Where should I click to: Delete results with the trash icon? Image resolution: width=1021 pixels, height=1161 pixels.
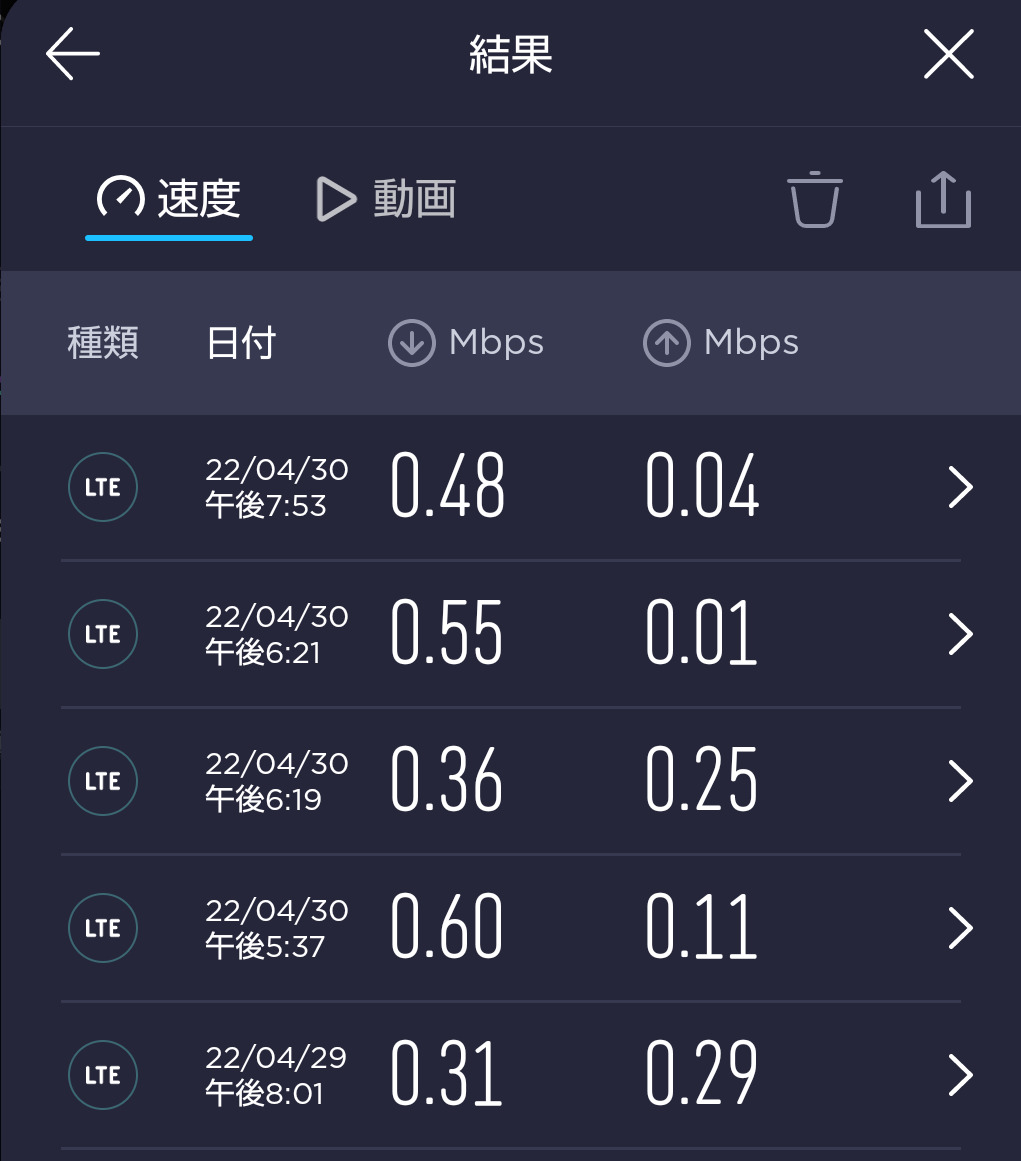[815, 199]
